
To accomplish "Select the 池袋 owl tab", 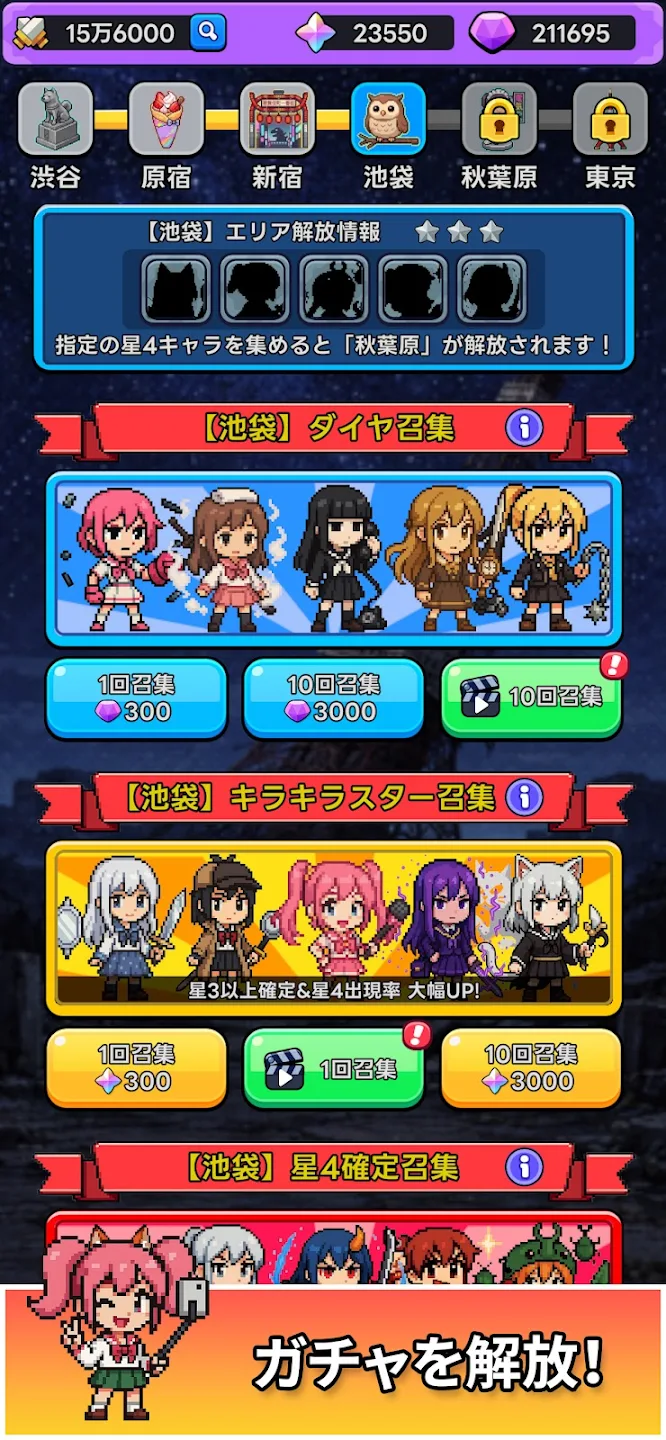I will [388, 120].
